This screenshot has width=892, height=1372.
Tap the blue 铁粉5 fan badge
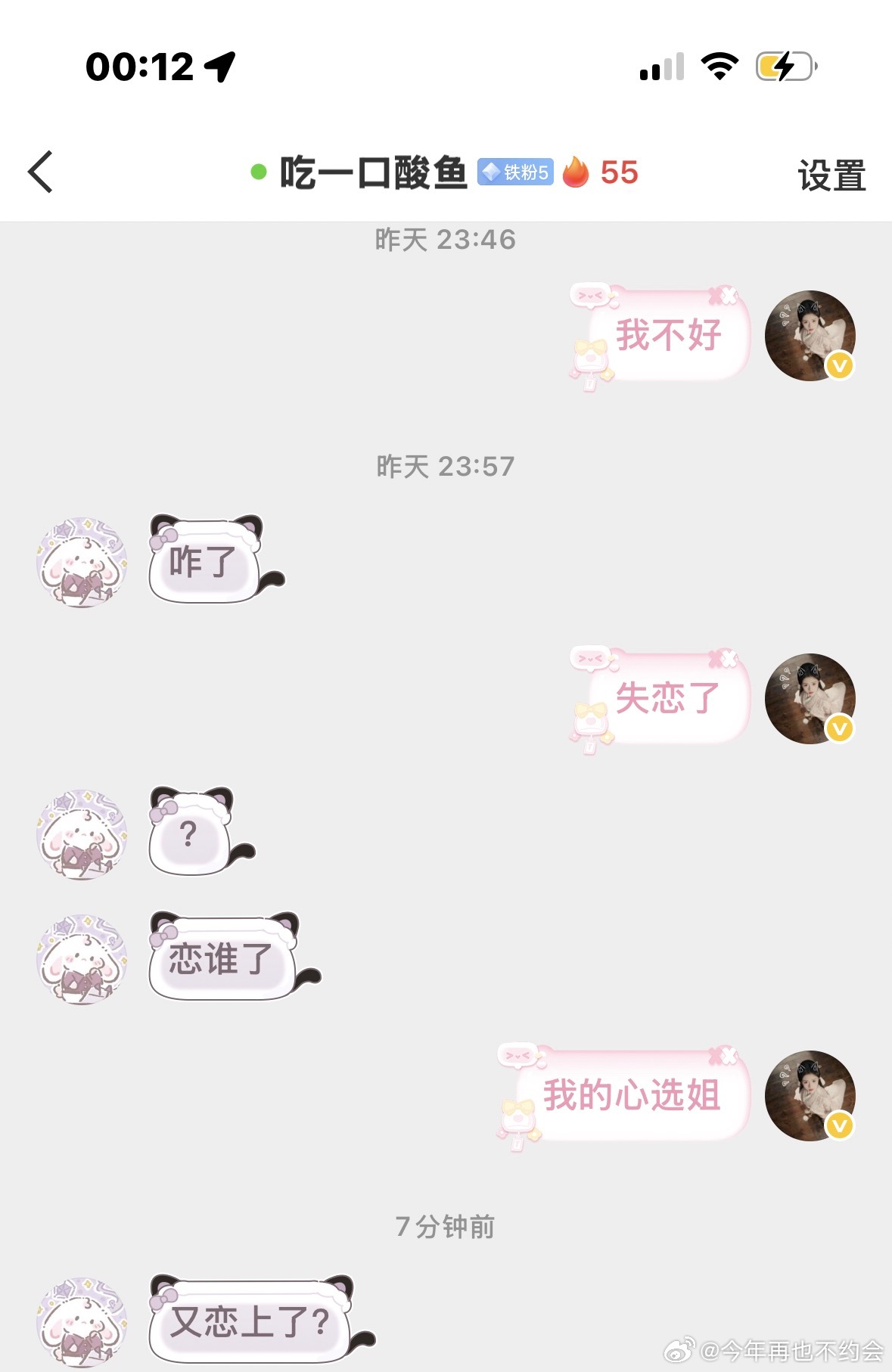click(x=517, y=173)
